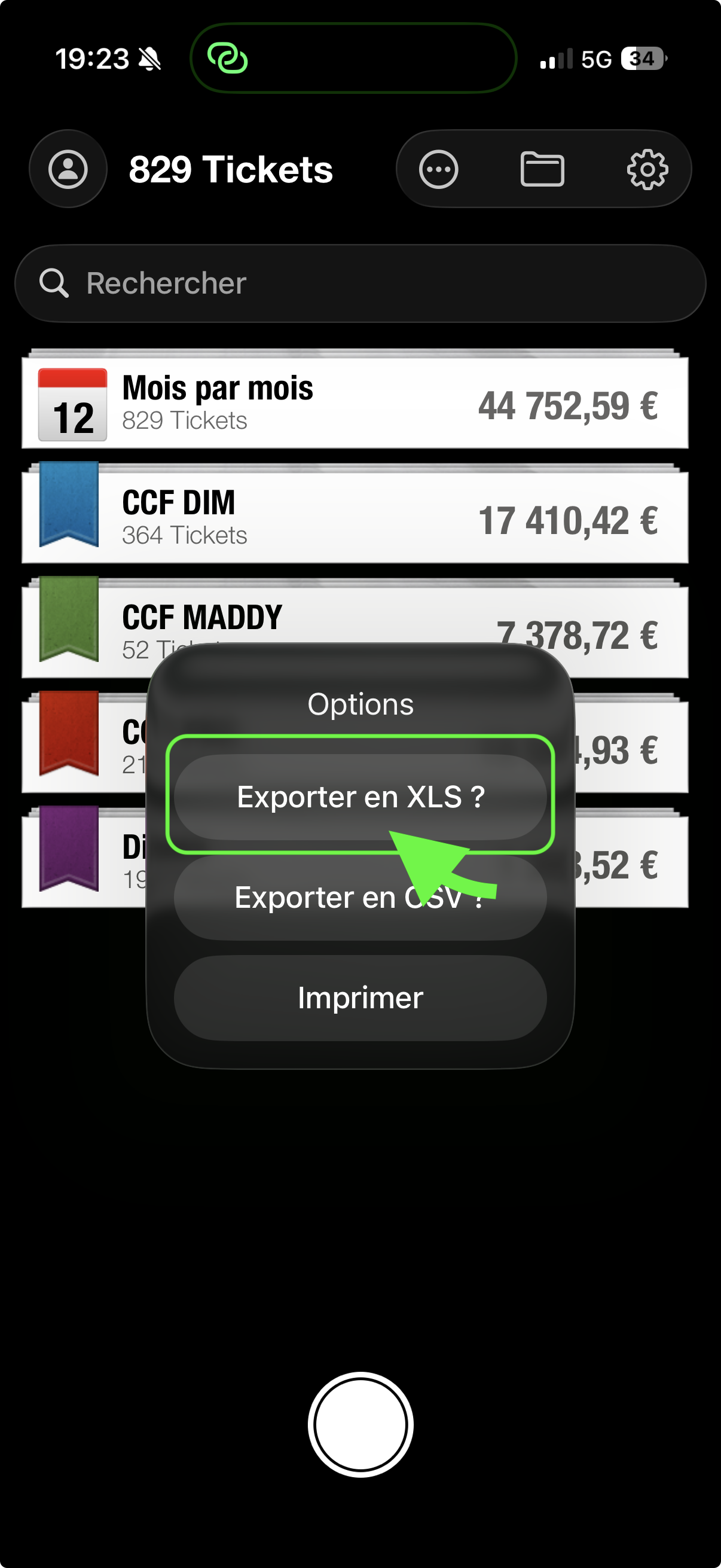Choose Exporter en XLS in the Options dialog

click(361, 797)
